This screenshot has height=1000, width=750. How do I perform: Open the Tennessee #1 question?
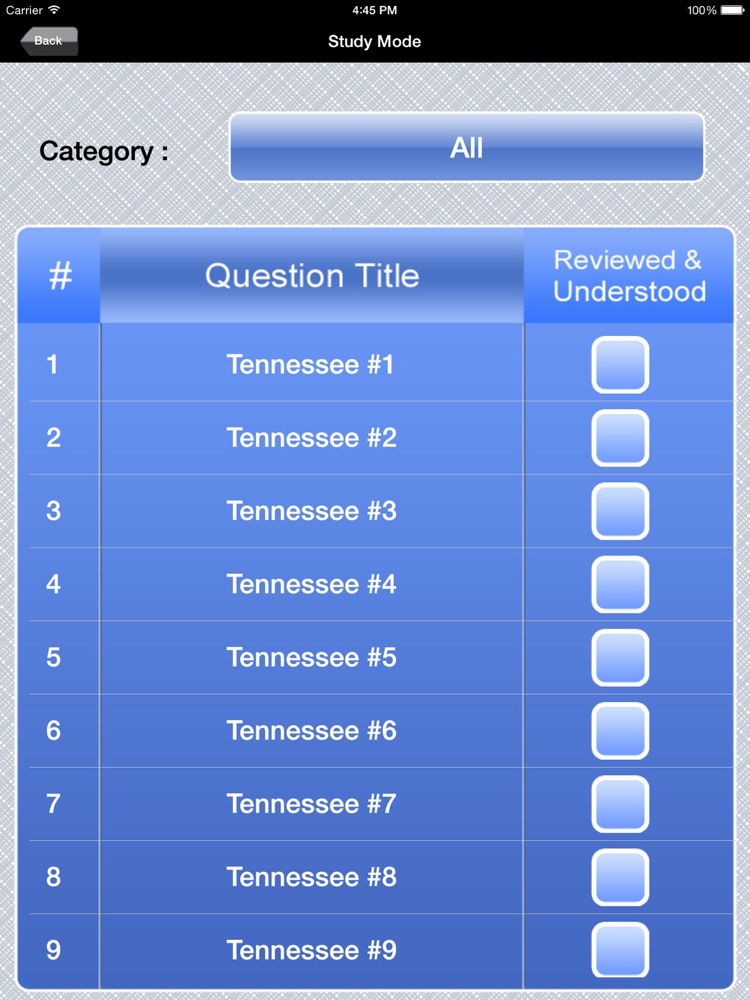pyautogui.click(x=311, y=364)
